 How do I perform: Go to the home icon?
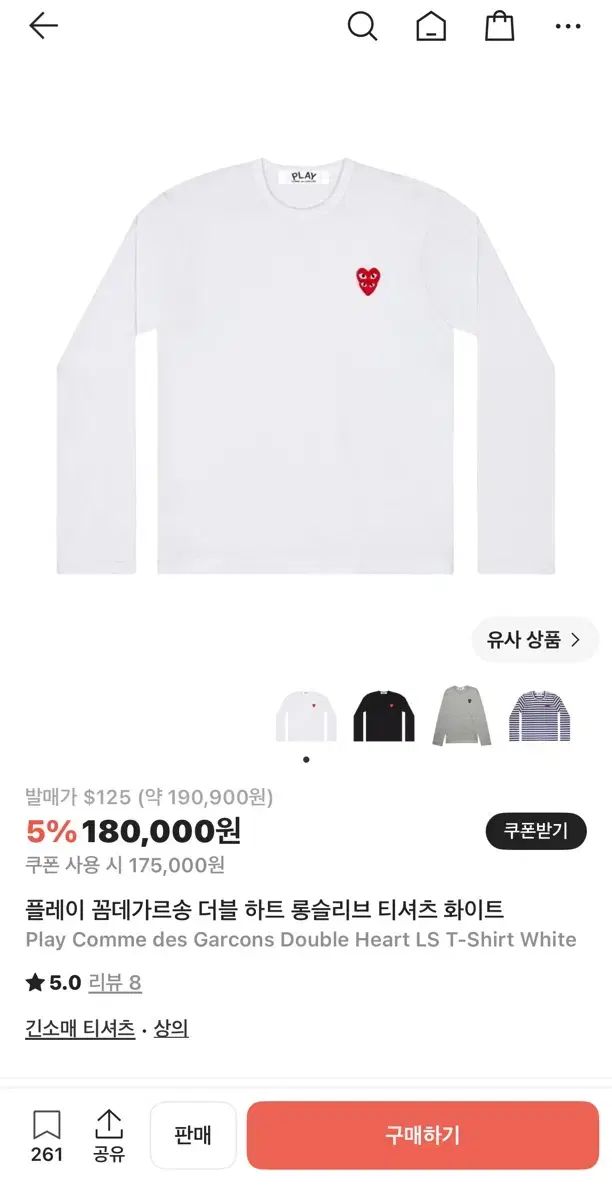click(431, 27)
